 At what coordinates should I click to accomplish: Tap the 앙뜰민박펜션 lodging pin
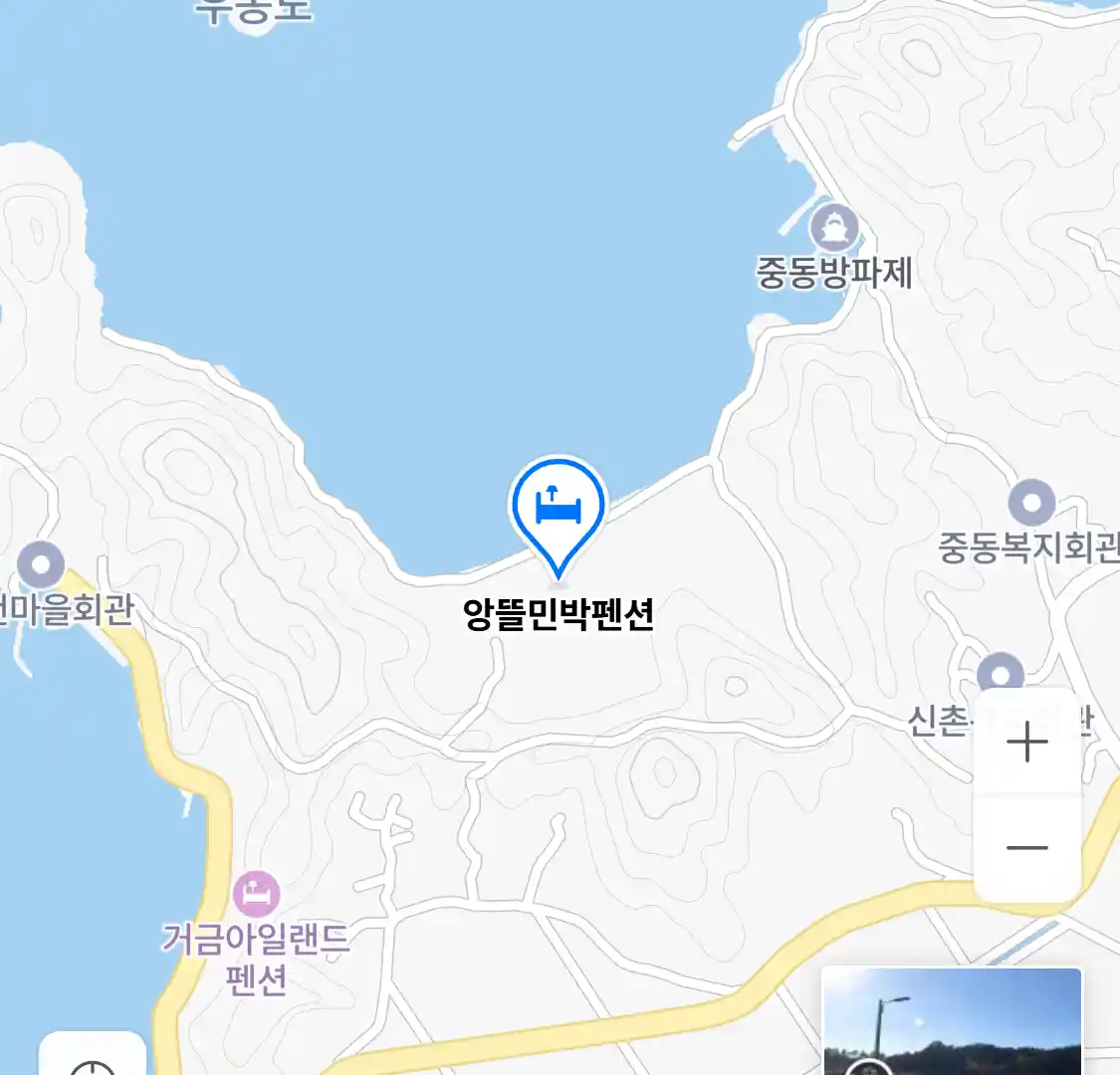point(558,509)
